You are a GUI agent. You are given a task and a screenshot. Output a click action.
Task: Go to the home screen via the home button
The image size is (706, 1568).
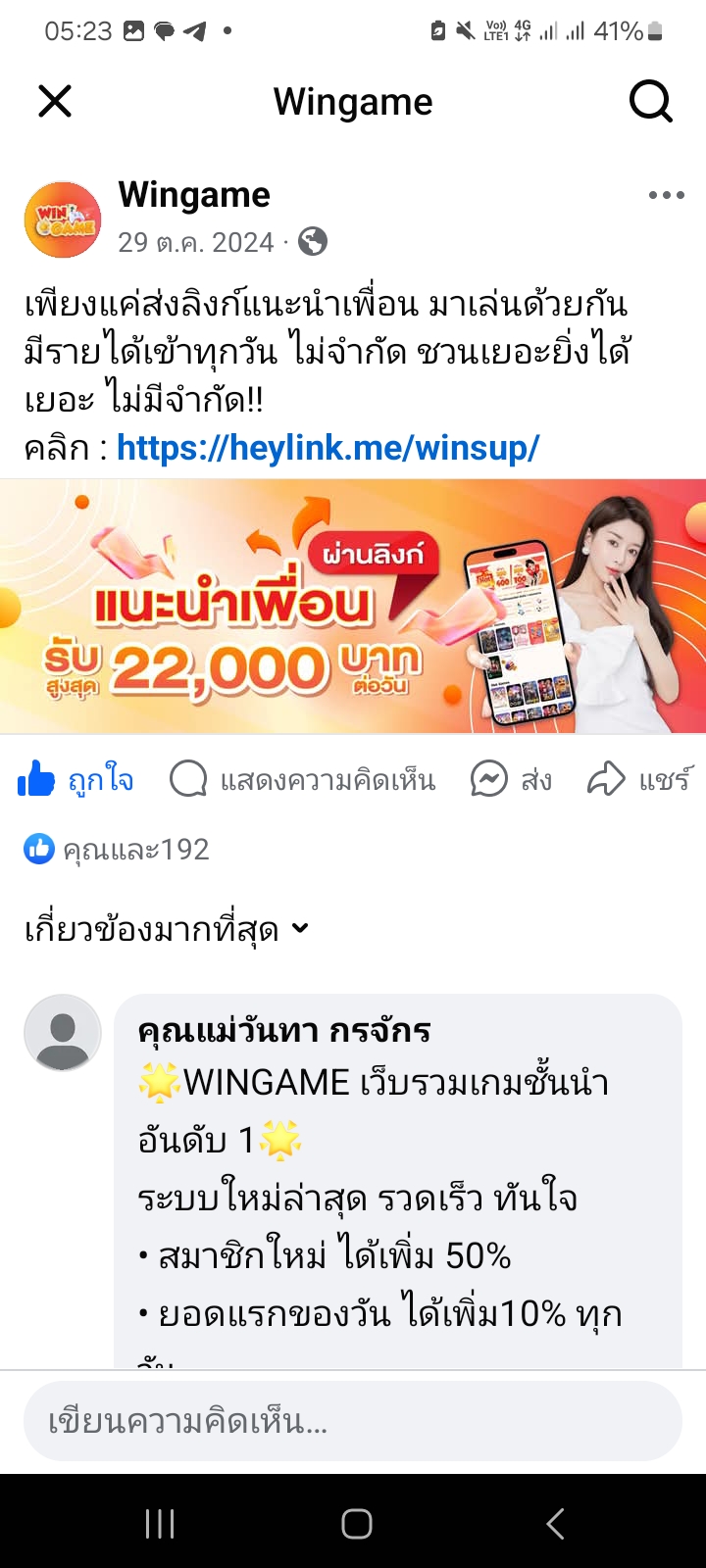(x=356, y=1524)
